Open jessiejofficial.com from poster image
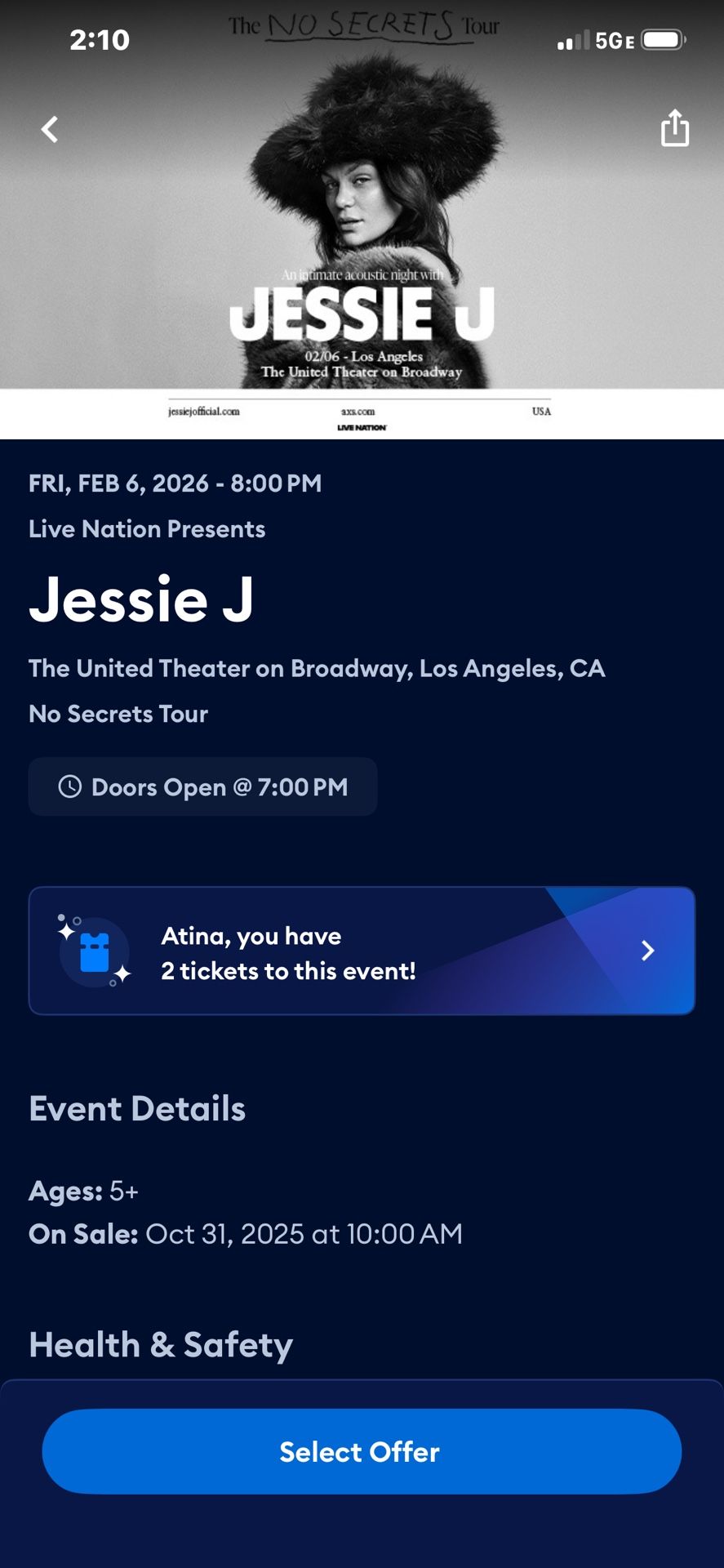Viewport: 724px width, 1568px height. click(202, 412)
